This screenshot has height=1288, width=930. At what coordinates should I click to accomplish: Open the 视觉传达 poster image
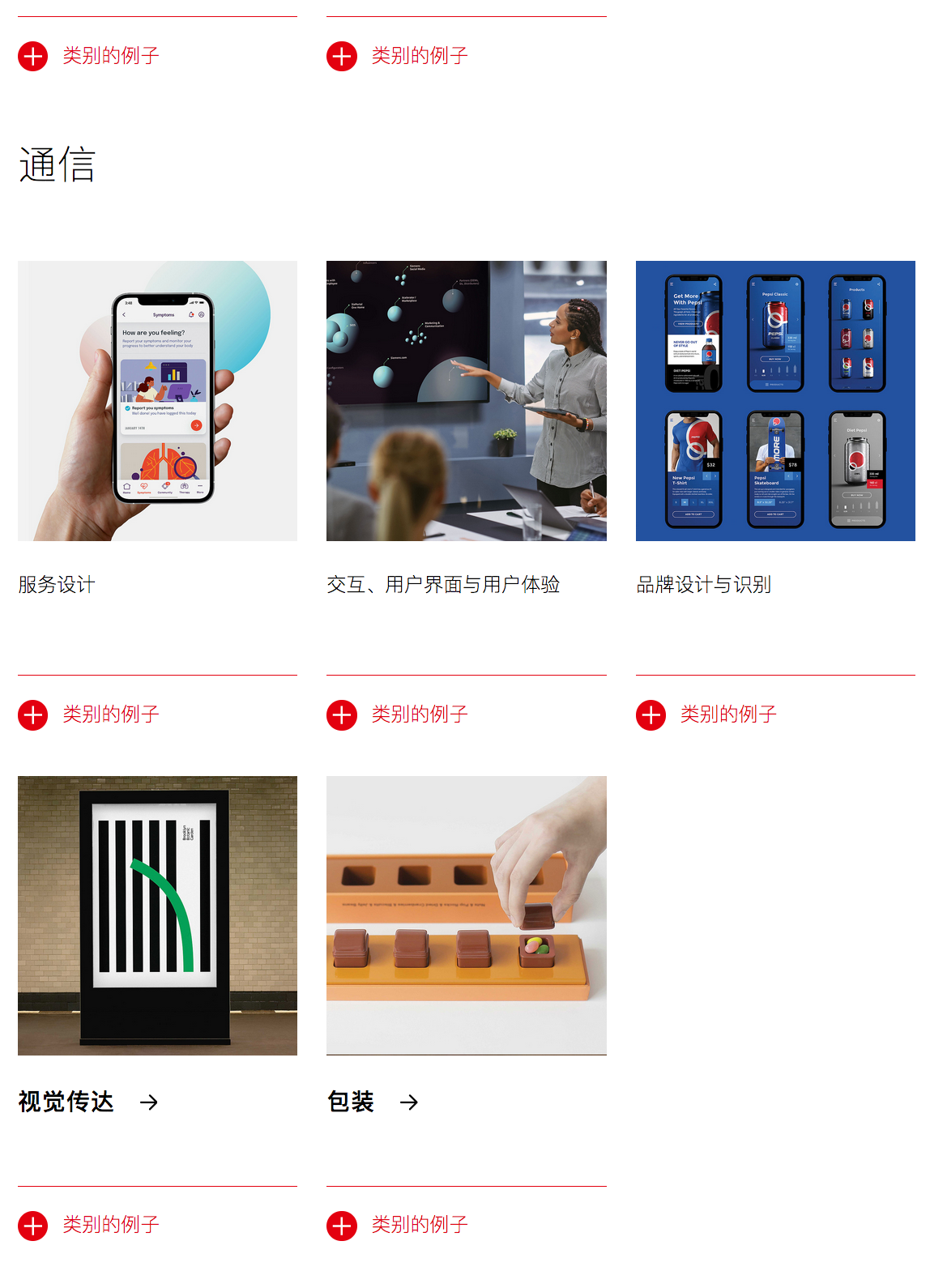click(x=157, y=915)
